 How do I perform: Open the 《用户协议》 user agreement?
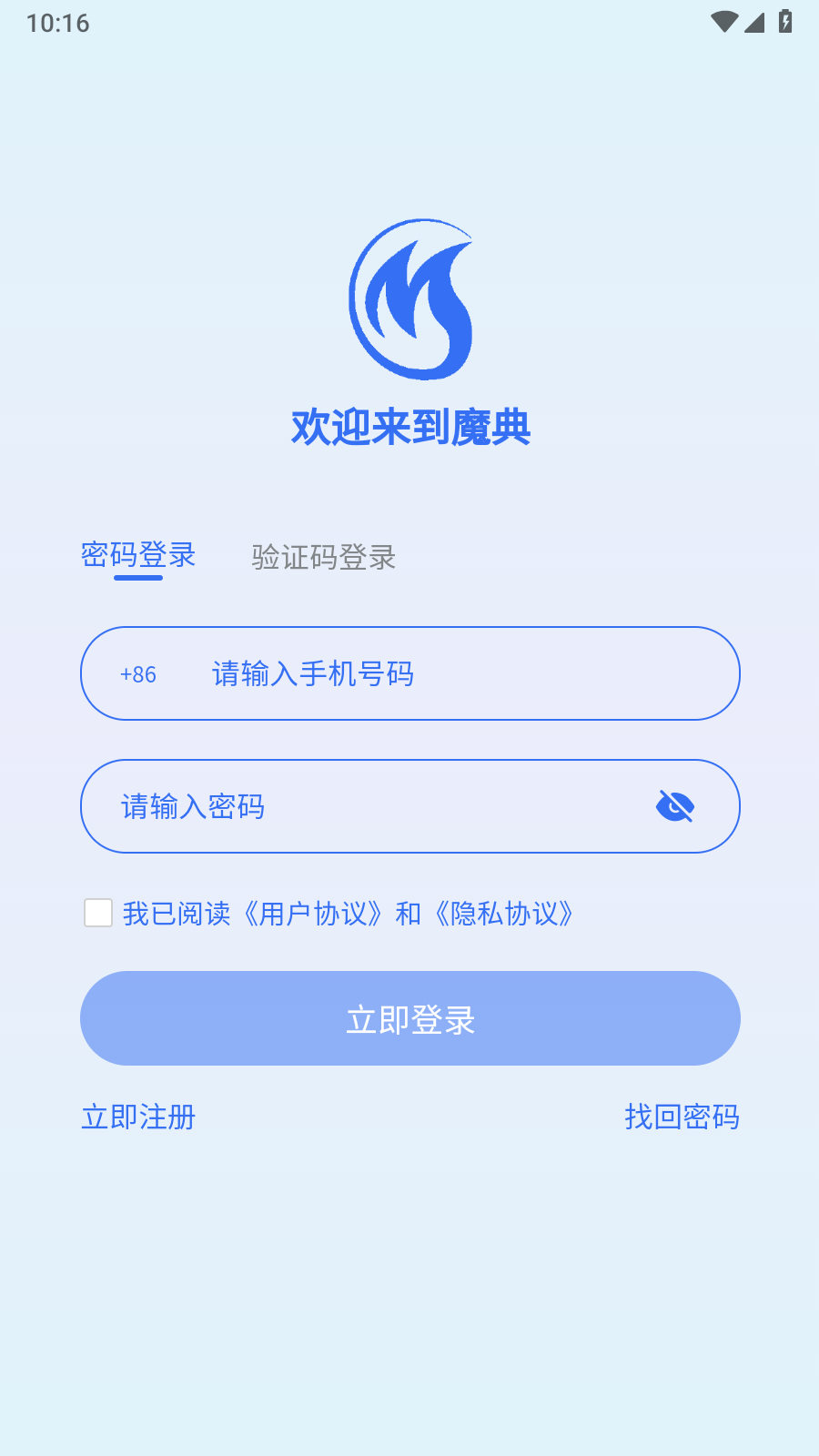point(315,915)
